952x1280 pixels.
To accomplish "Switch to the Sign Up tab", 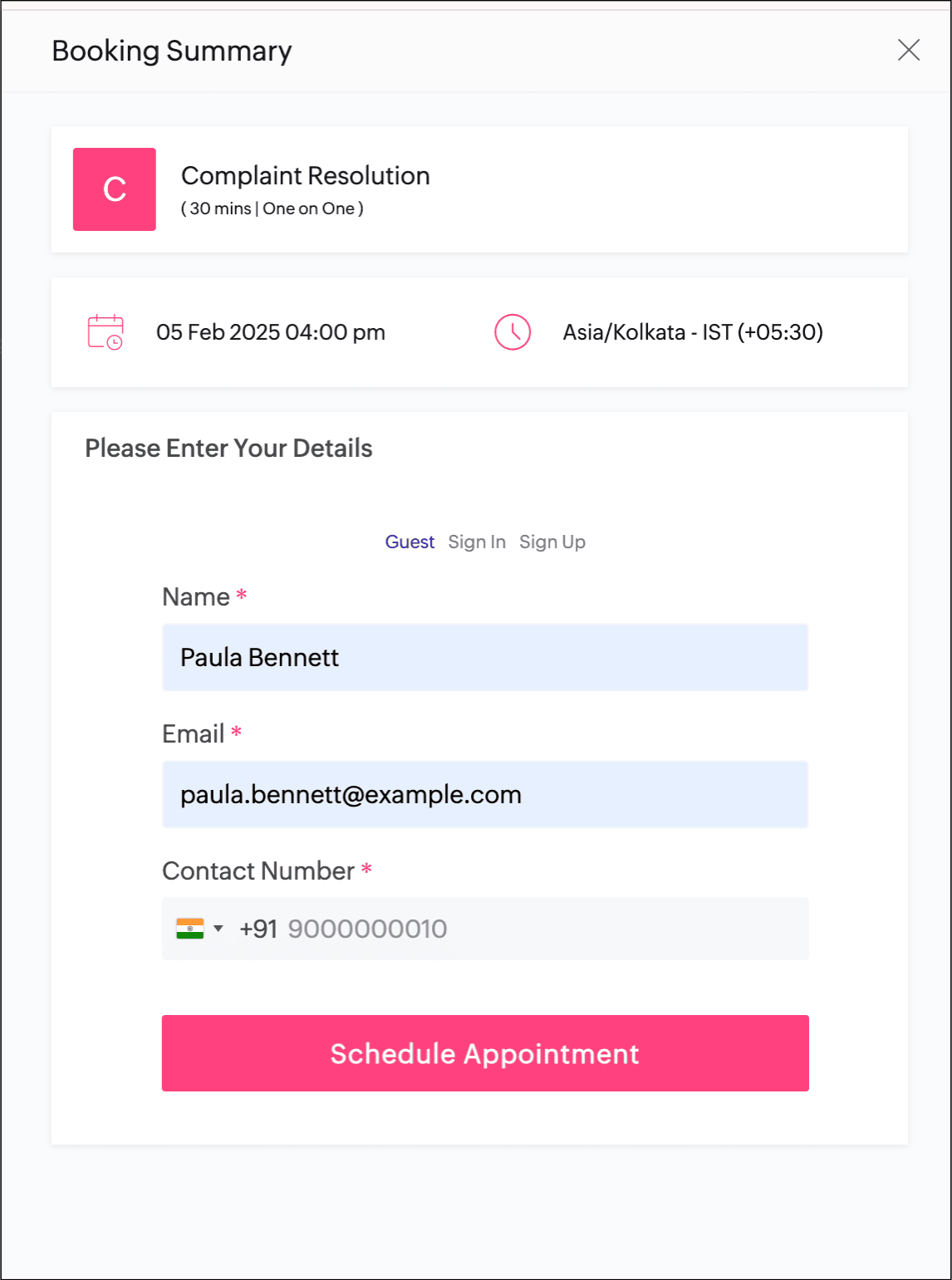I will tap(552, 542).
